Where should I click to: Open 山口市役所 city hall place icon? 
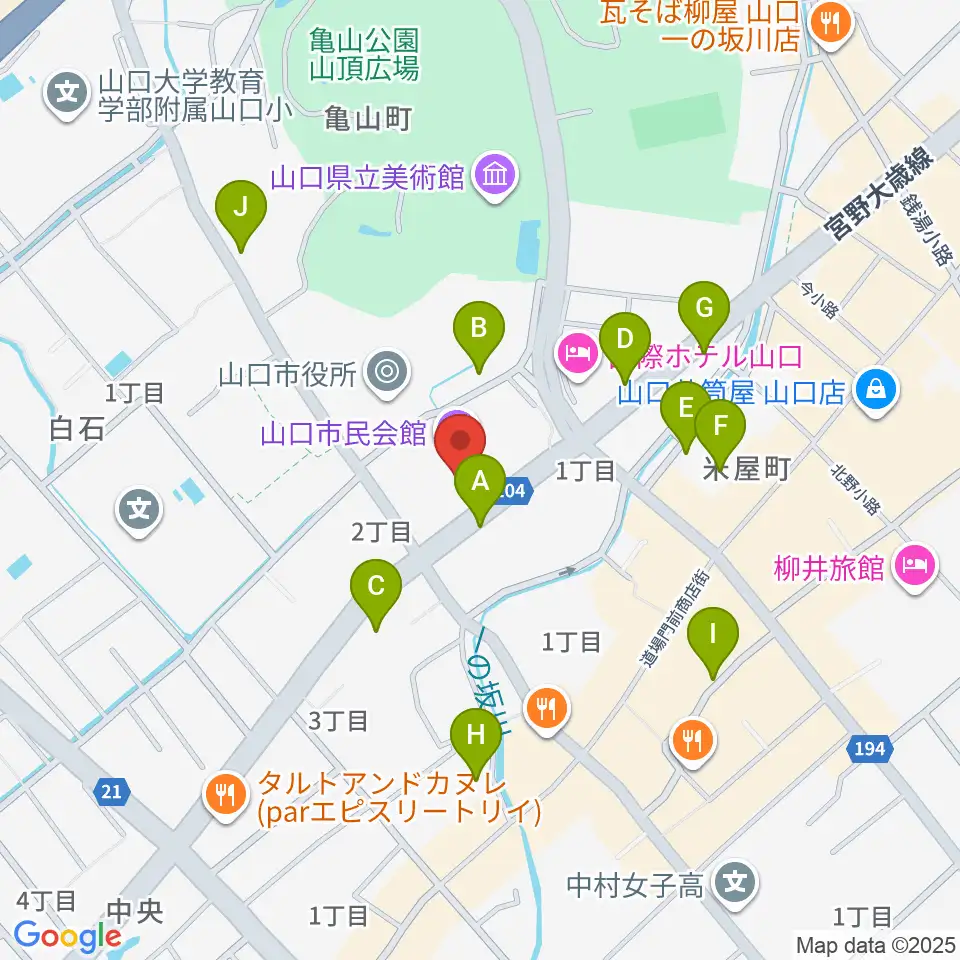coord(386,373)
